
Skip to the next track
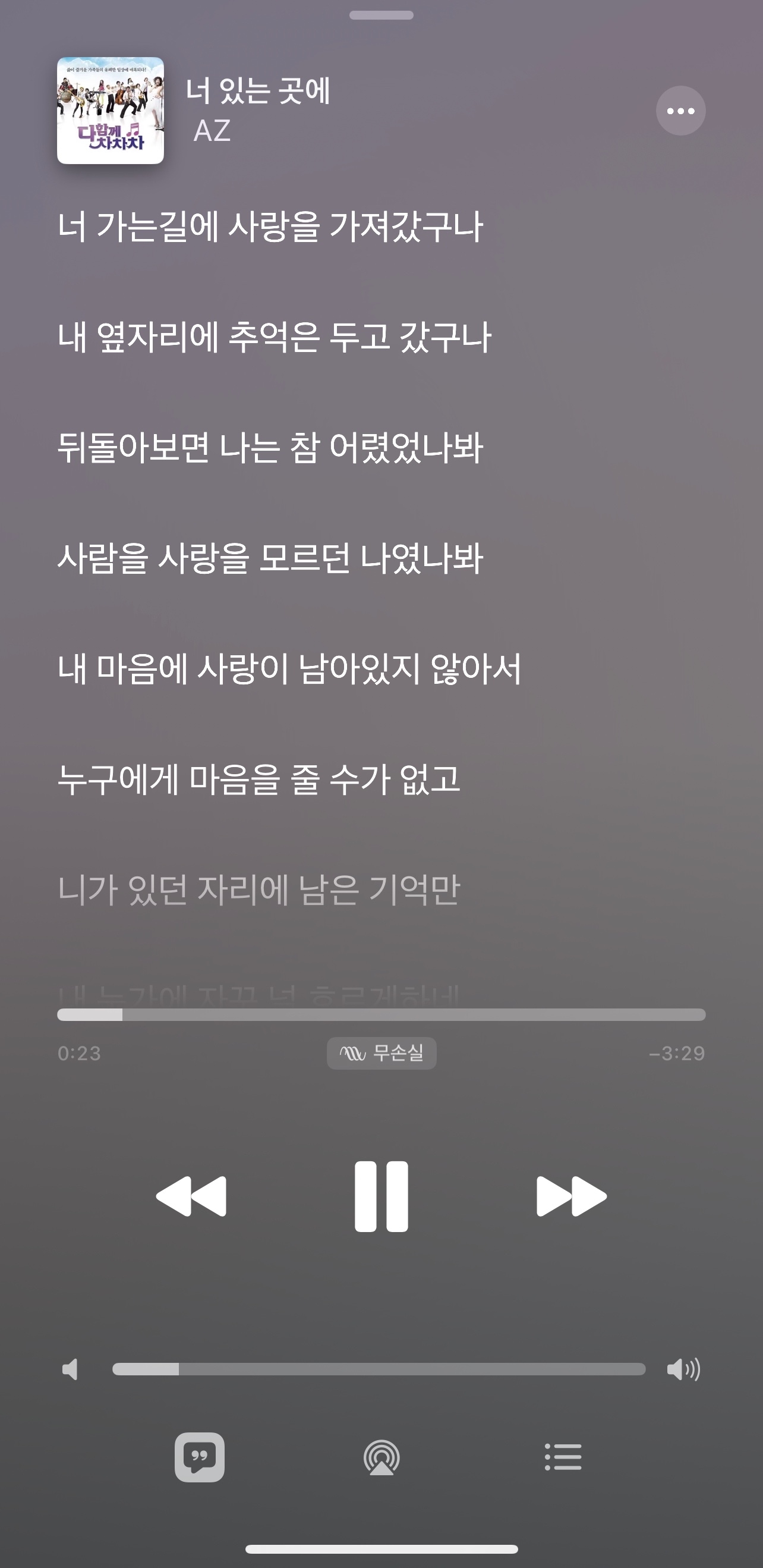pyautogui.click(x=570, y=1196)
